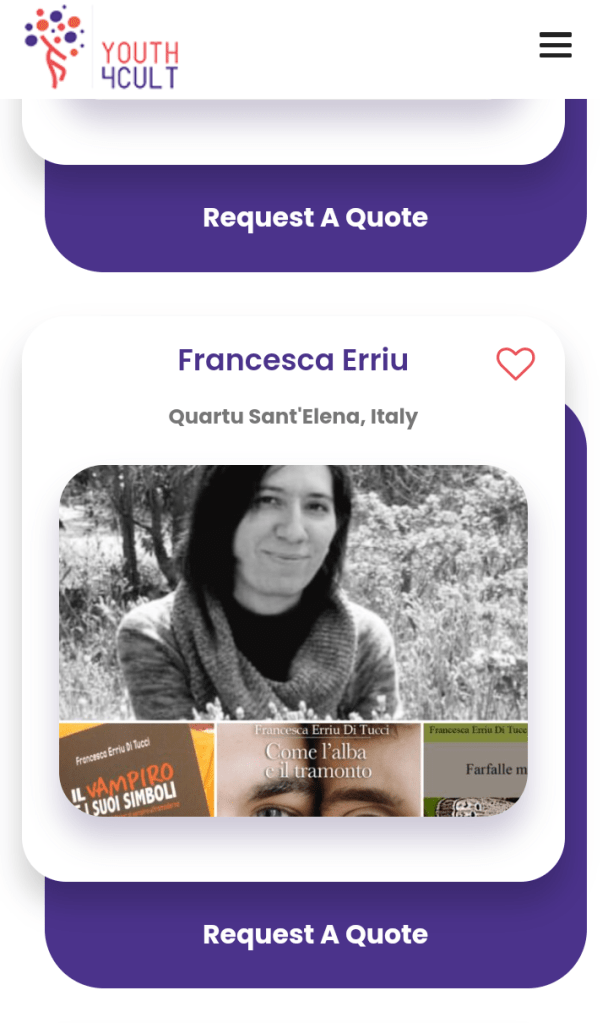Request a quote from Francesca Erriu
Viewport: 608px width, 1023px height.
click(x=315, y=934)
